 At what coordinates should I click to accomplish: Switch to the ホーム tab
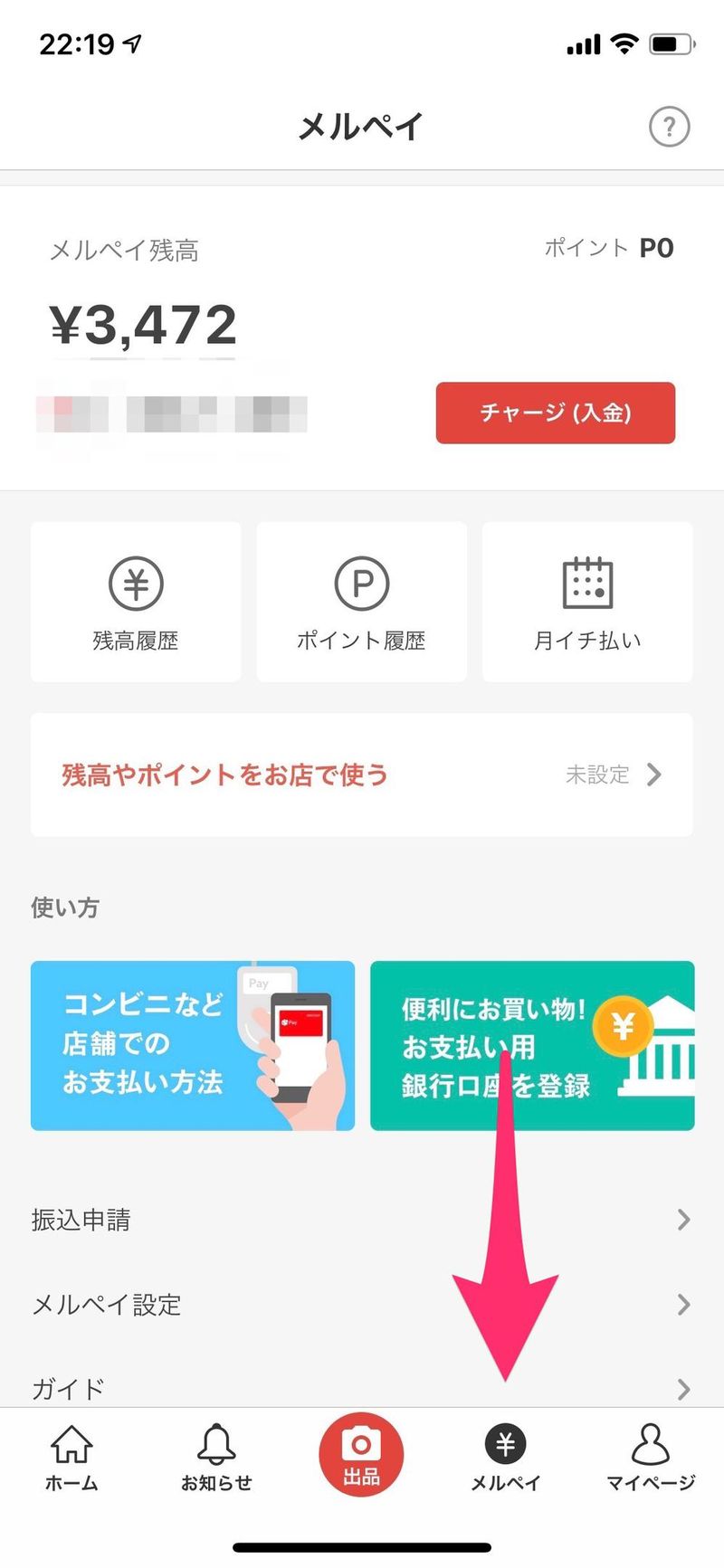tap(71, 1458)
